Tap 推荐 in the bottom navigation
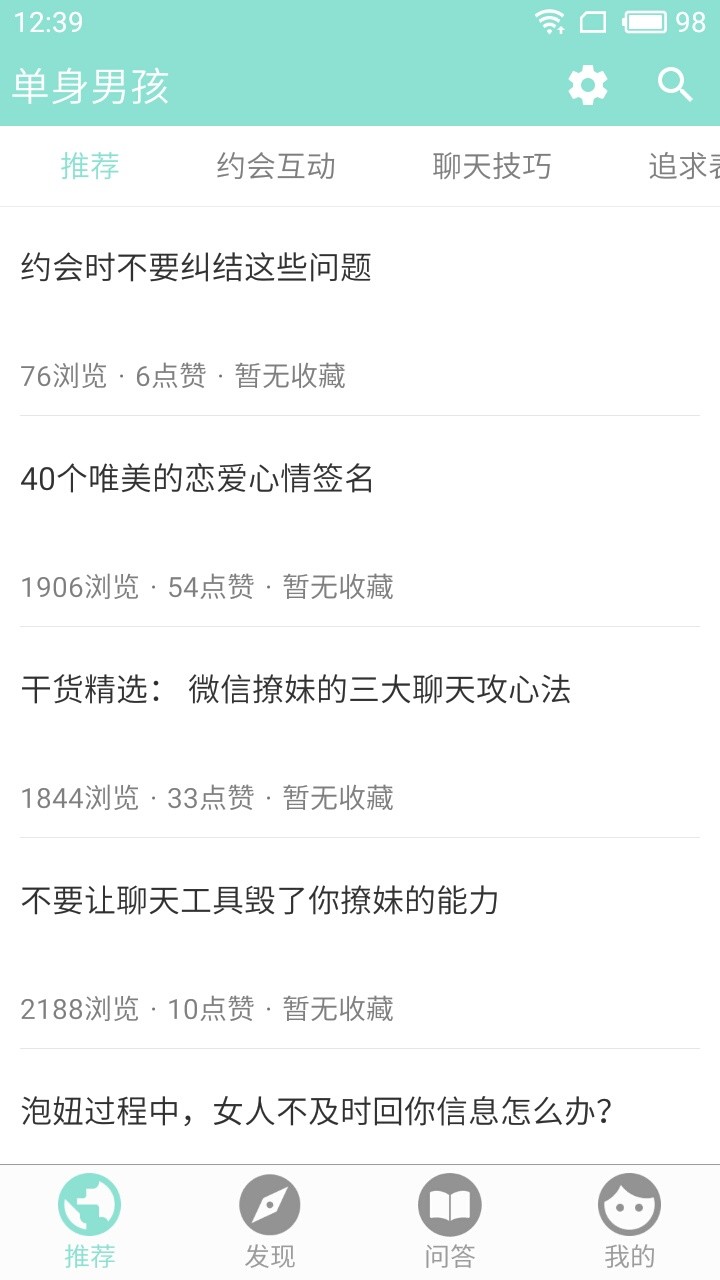Image resolution: width=720 pixels, height=1280 pixels. click(90, 1222)
